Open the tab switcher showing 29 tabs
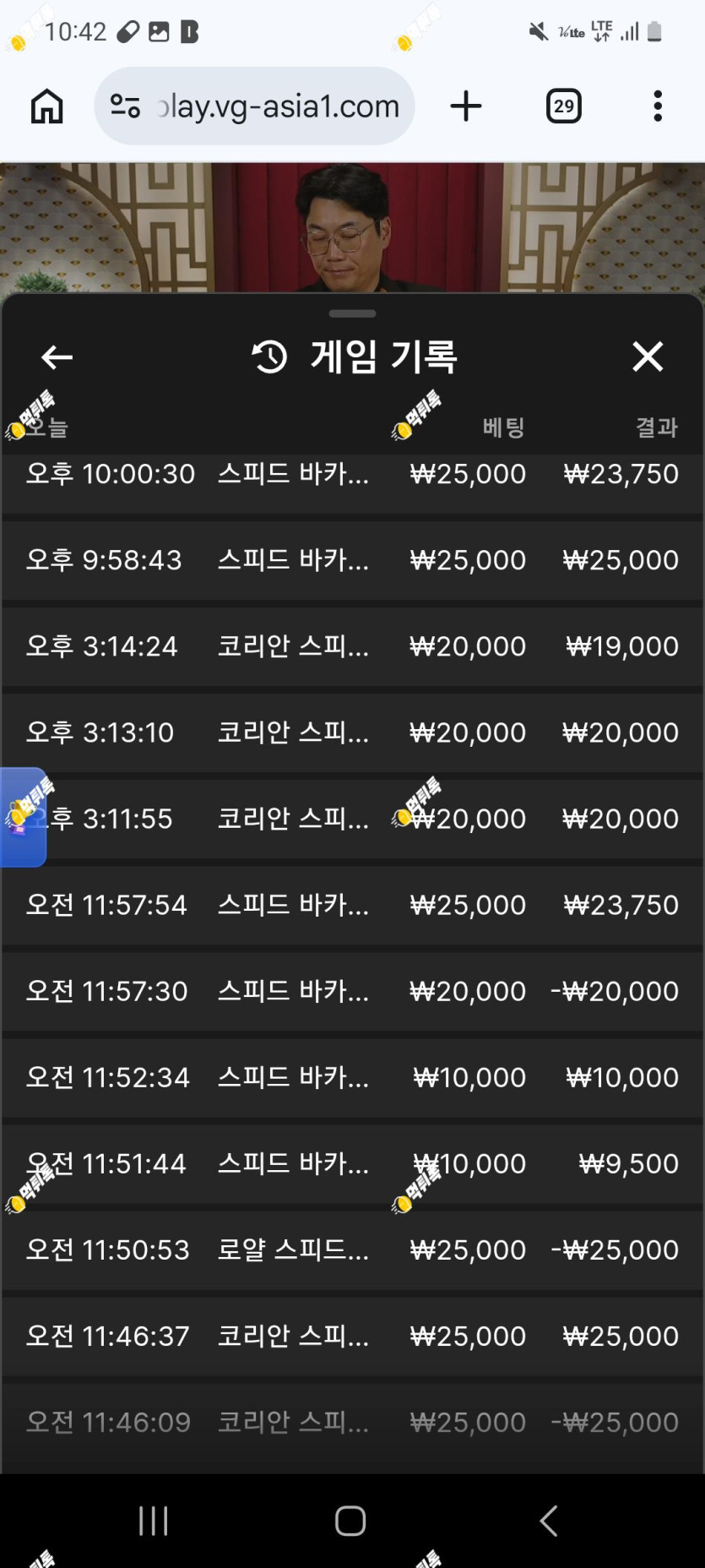This screenshot has width=705, height=1568. 564,106
